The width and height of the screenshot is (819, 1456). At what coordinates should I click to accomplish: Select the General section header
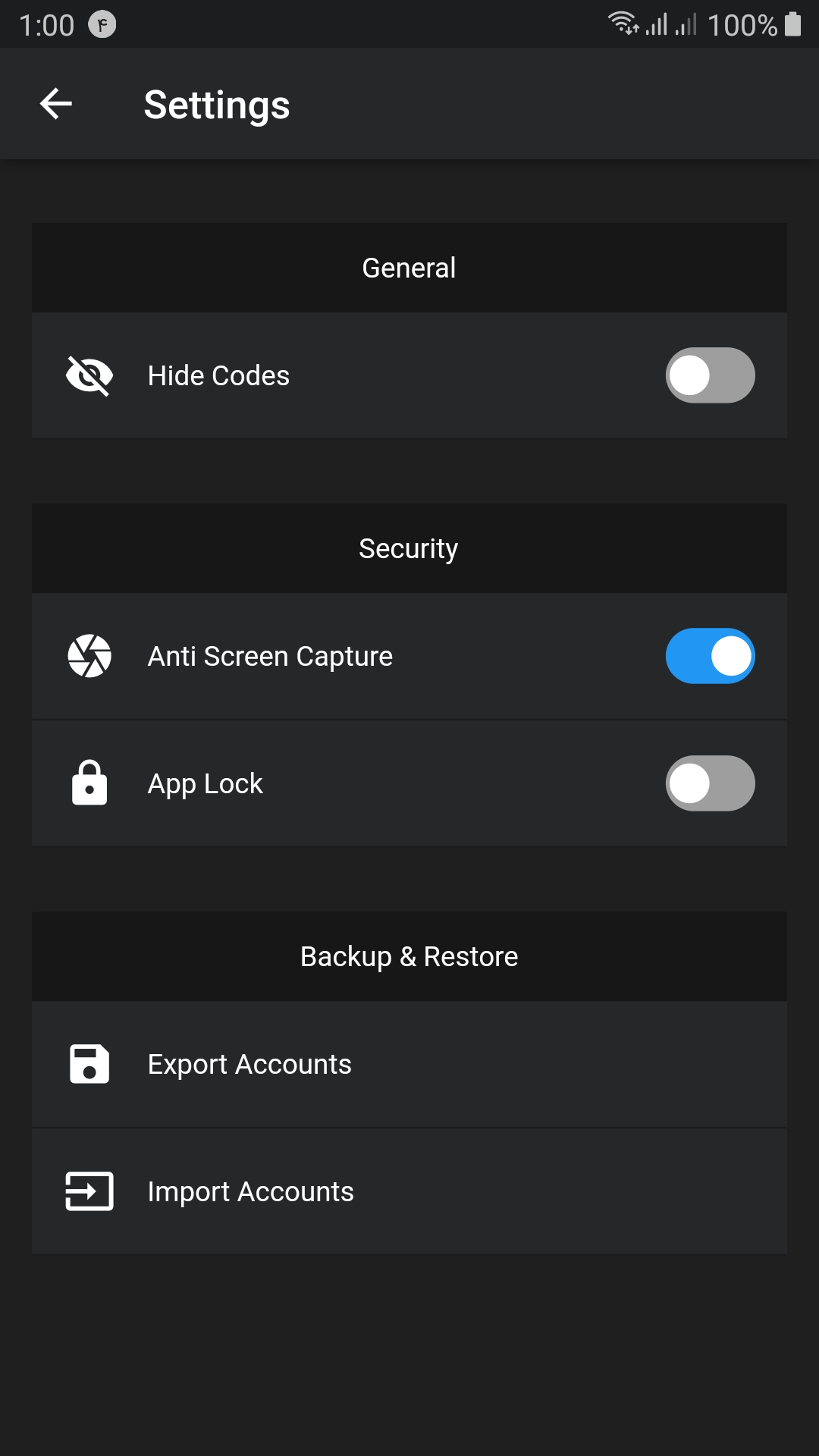point(409,267)
